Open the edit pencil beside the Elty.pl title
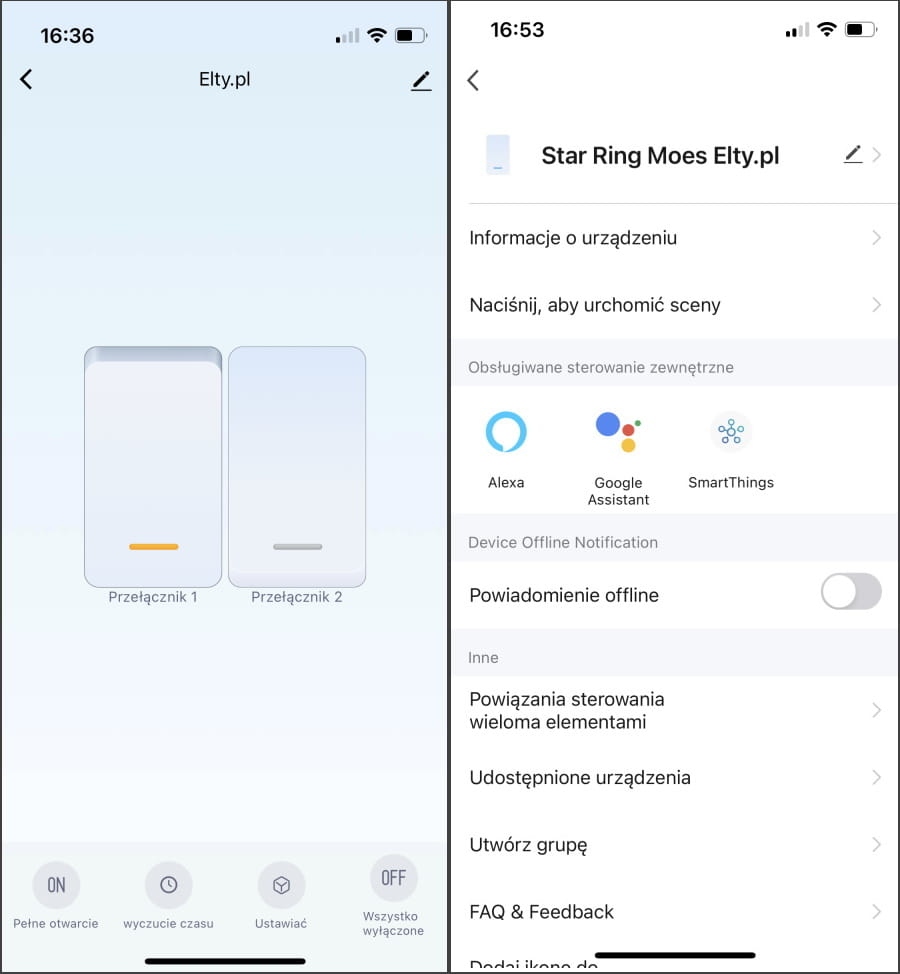The height and width of the screenshot is (974, 900). pos(421,81)
